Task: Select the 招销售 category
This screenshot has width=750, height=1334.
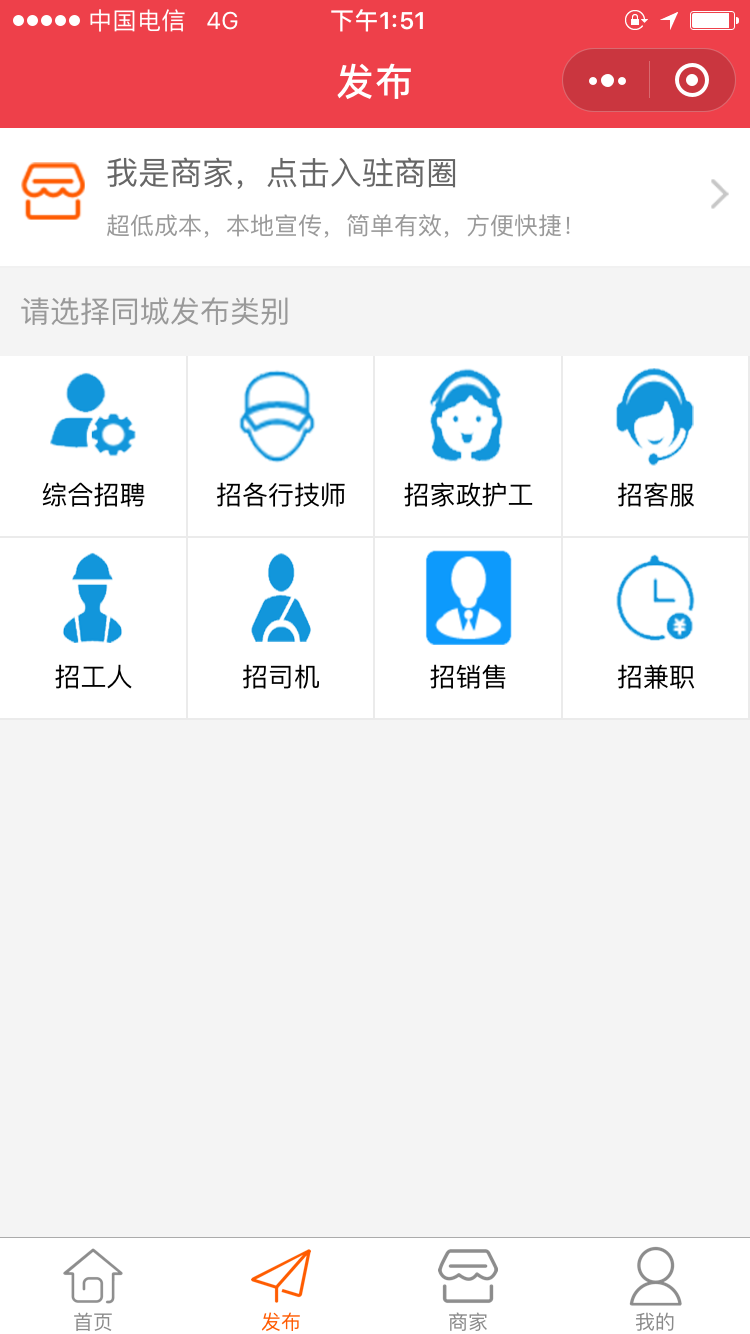Action: (x=468, y=628)
